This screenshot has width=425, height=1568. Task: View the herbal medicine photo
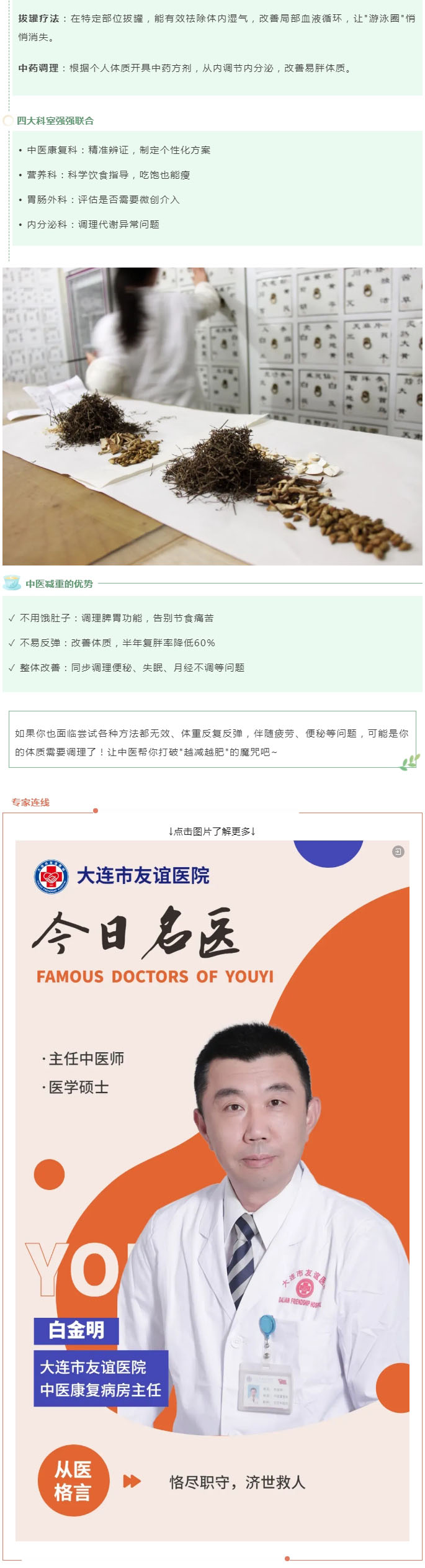pyautogui.click(x=212, y=416)
